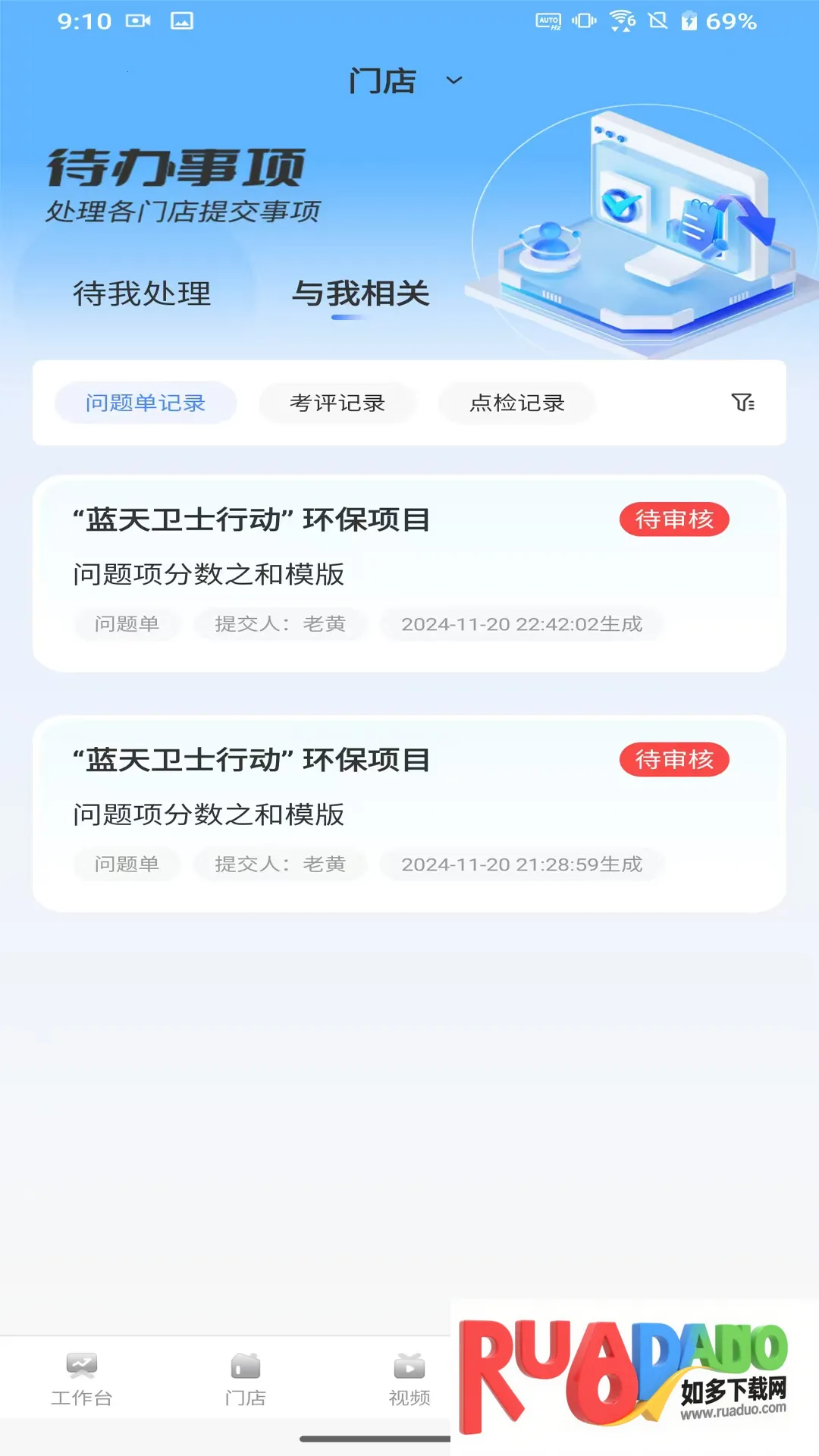Viewport: 819px width, 1456px height.
Task: Show 点检记录 records
Action: (x=517, y=403)
